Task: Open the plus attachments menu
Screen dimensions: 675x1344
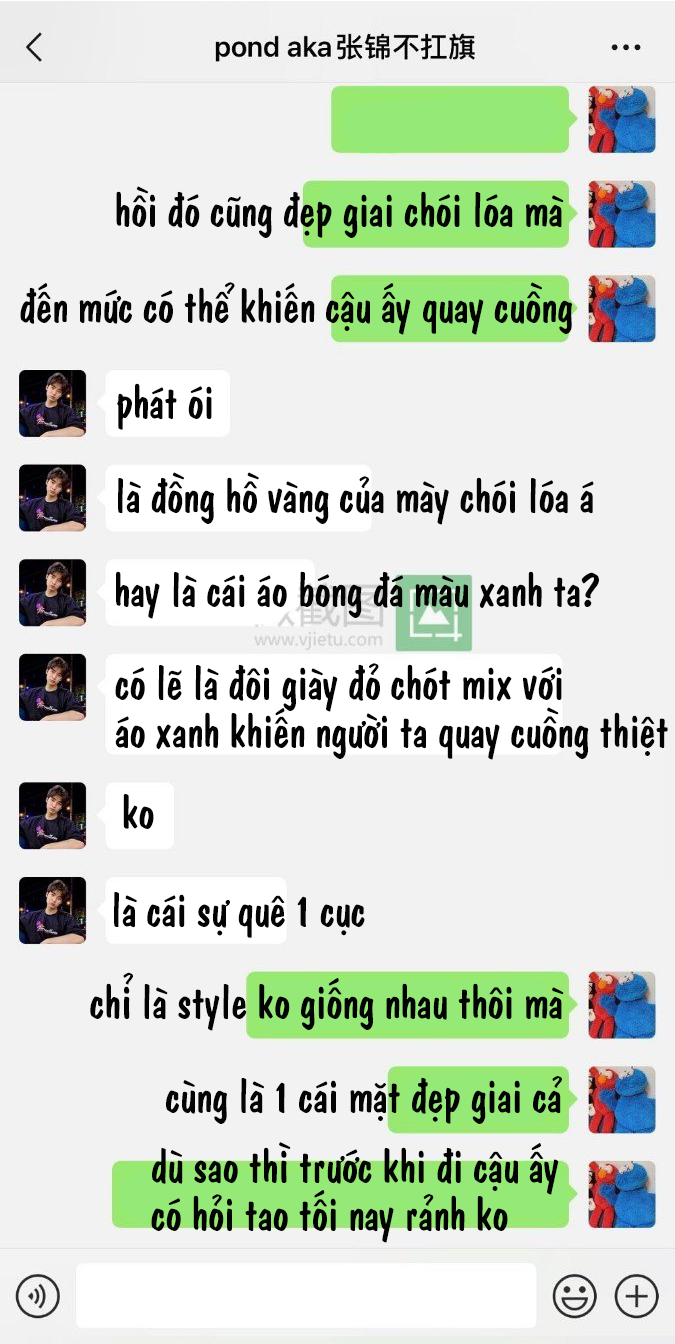Action: click(x=636, y=1297)
